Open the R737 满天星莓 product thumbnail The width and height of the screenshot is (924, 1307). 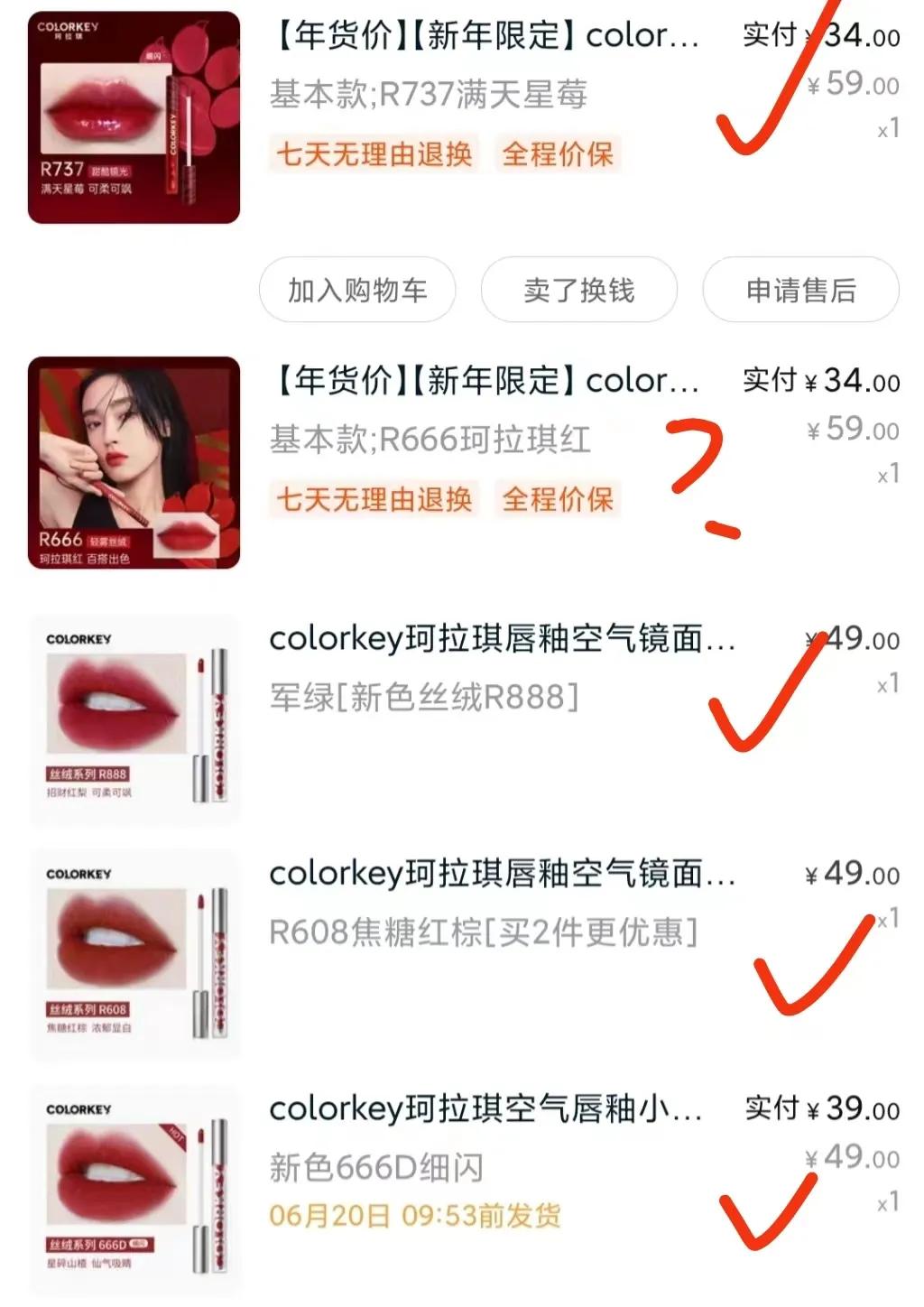pyautogui.click(x=133, y=117)
